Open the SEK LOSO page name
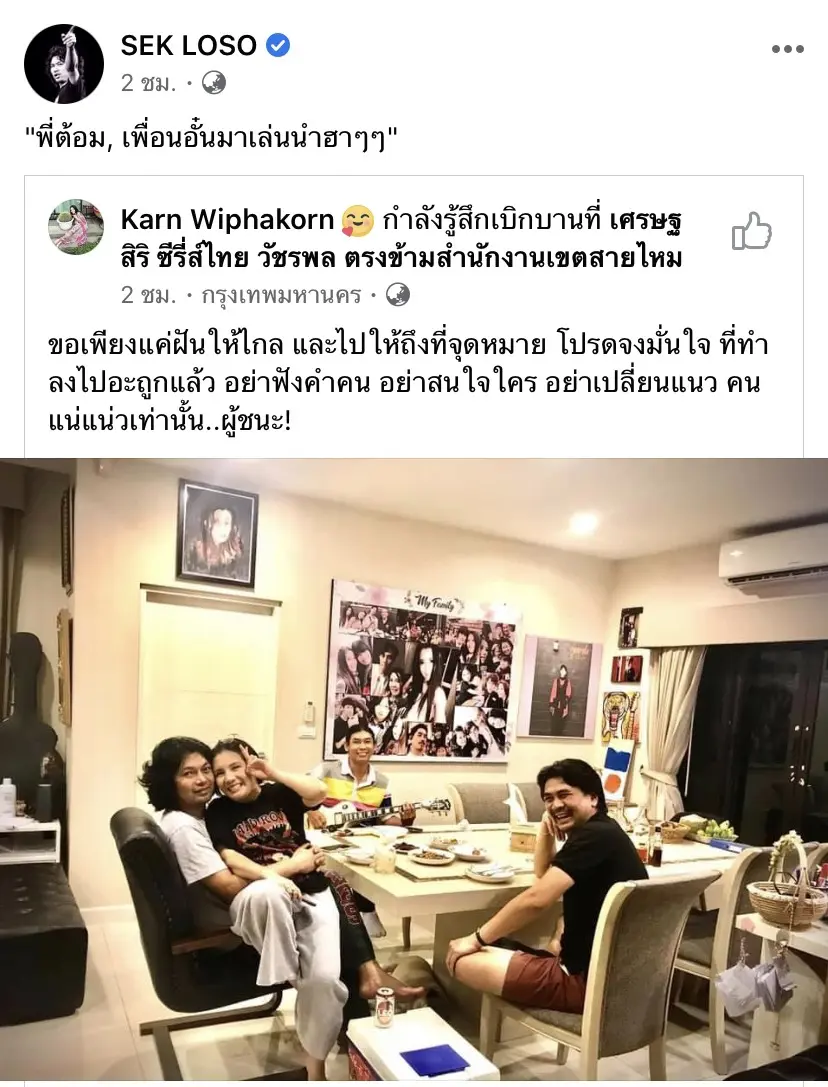 pyautogui.click(x=188, y=45)
